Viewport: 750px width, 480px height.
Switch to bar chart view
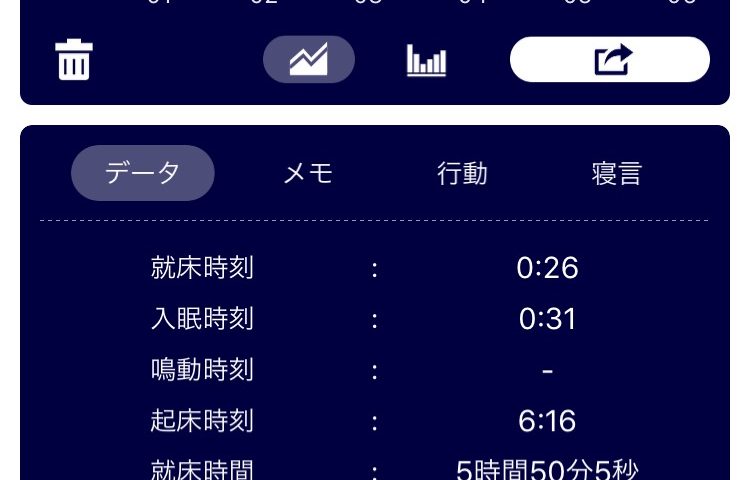(426, 60)
